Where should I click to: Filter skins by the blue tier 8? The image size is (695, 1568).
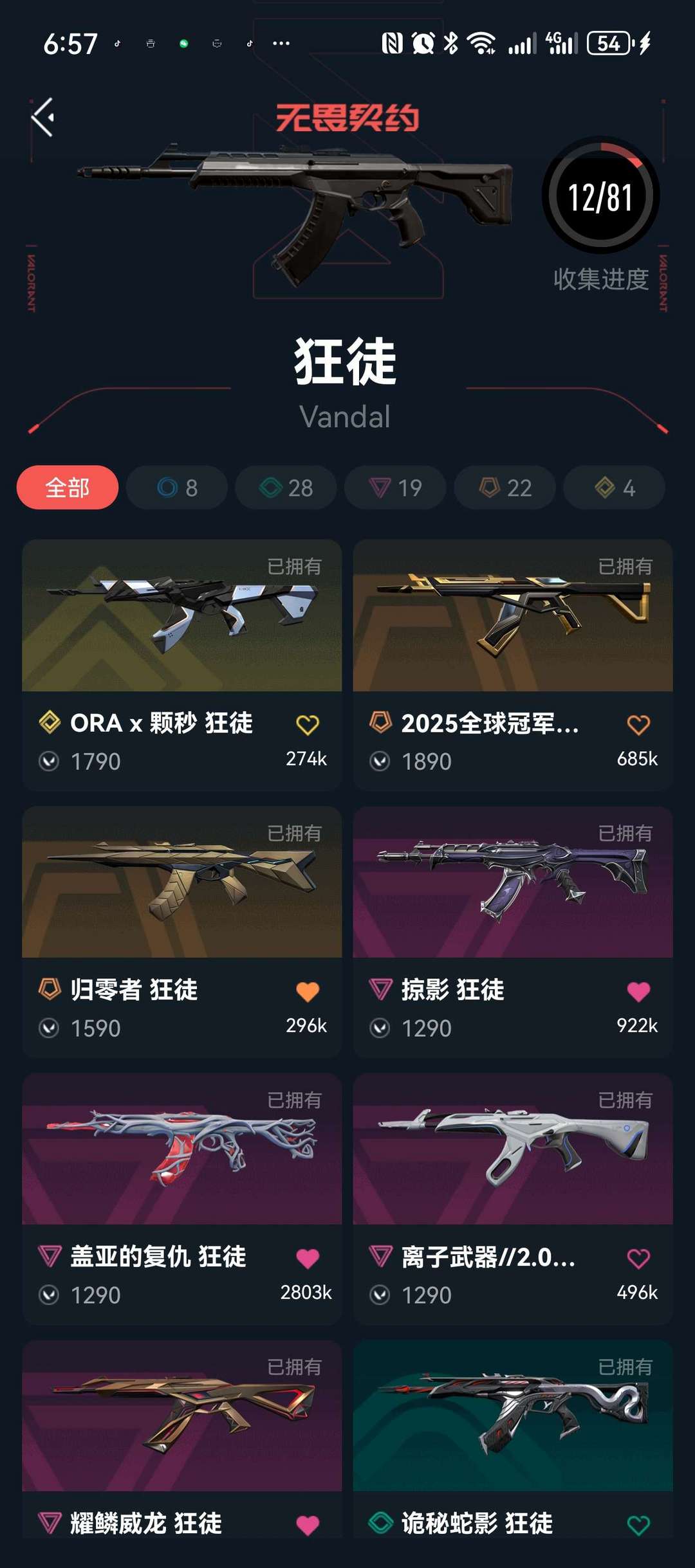click(x=177, y=488)
